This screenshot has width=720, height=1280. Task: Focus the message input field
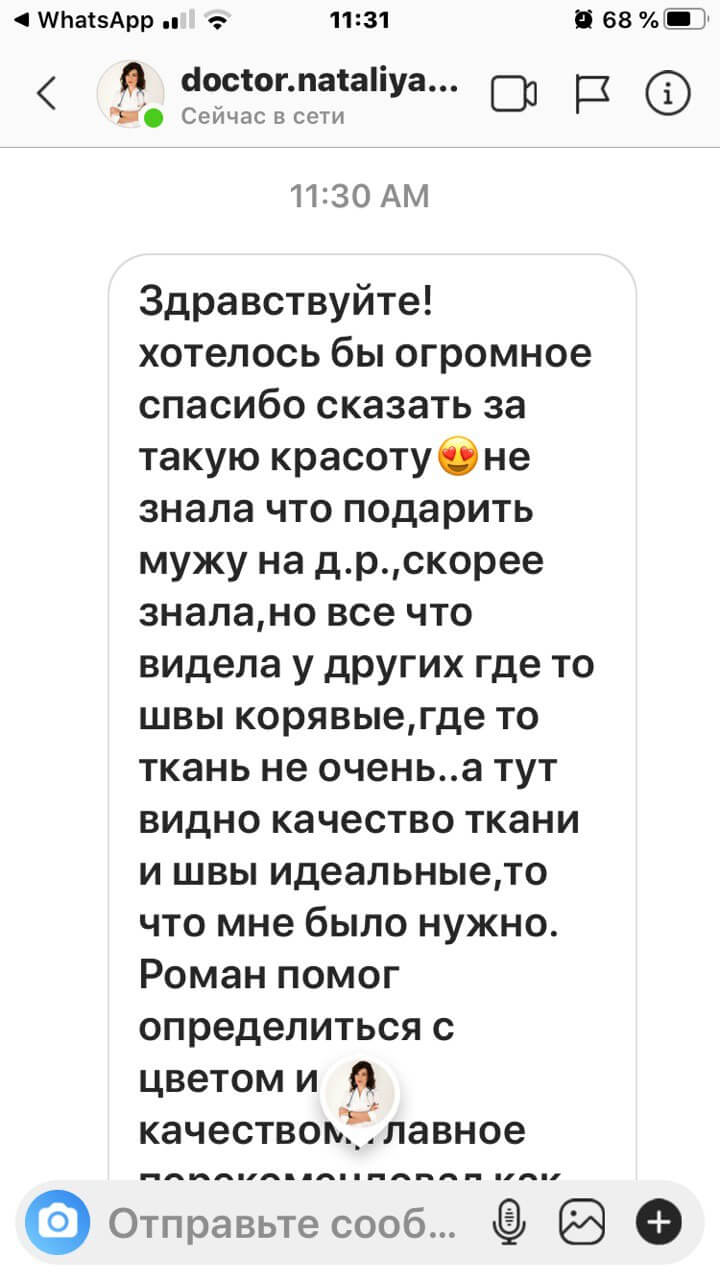coord(280,1222)
